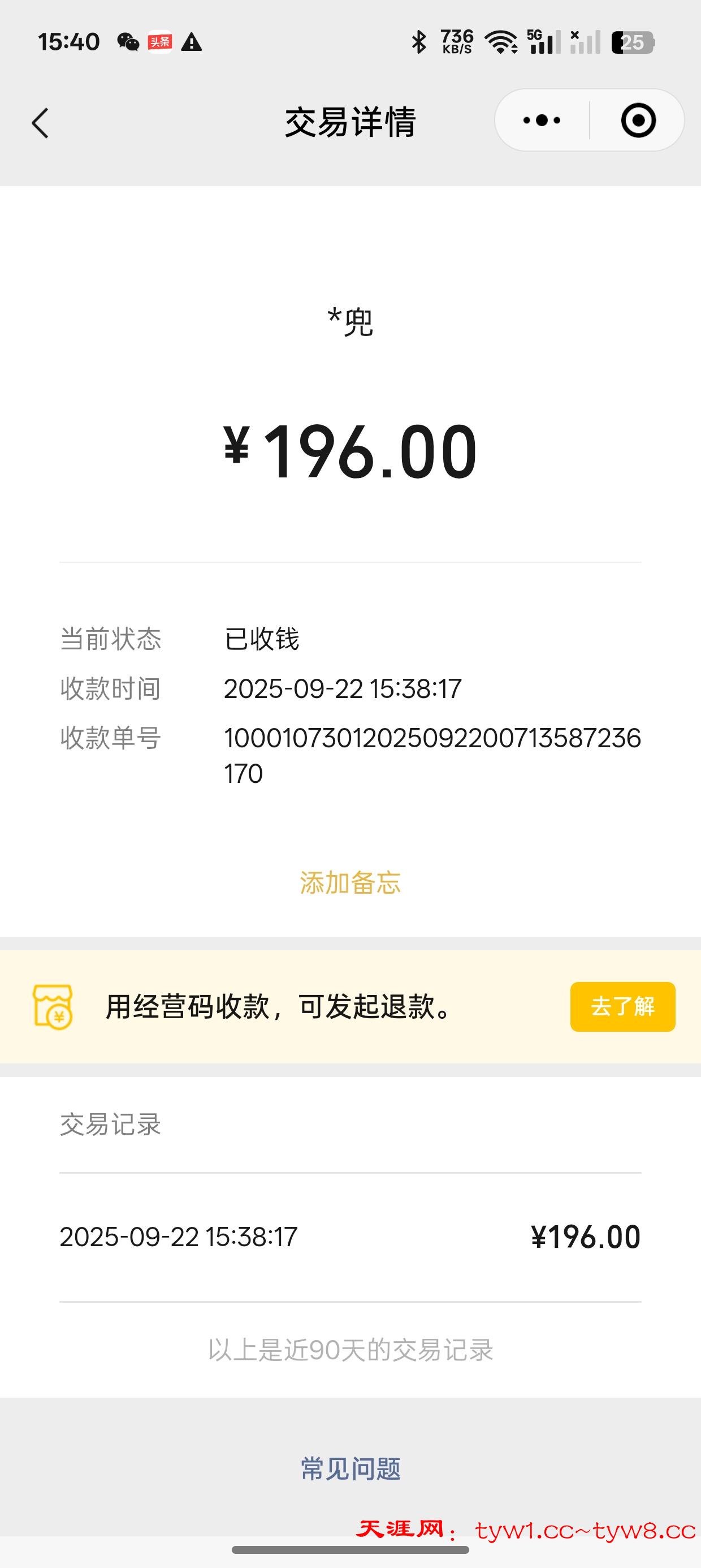Click the Toutiao red icon in status bar
Viewport: 701px width, 1568px height.
coord(161,41)
